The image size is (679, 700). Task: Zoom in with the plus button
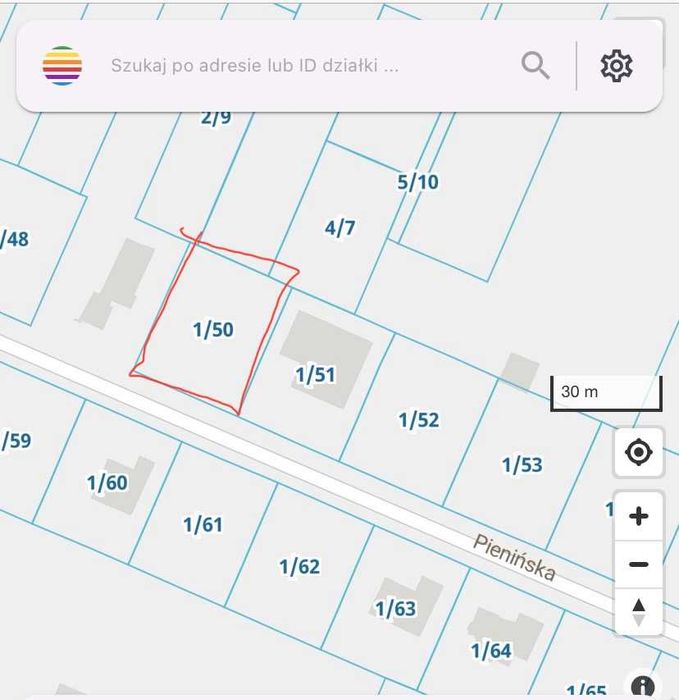coord(638,516)
